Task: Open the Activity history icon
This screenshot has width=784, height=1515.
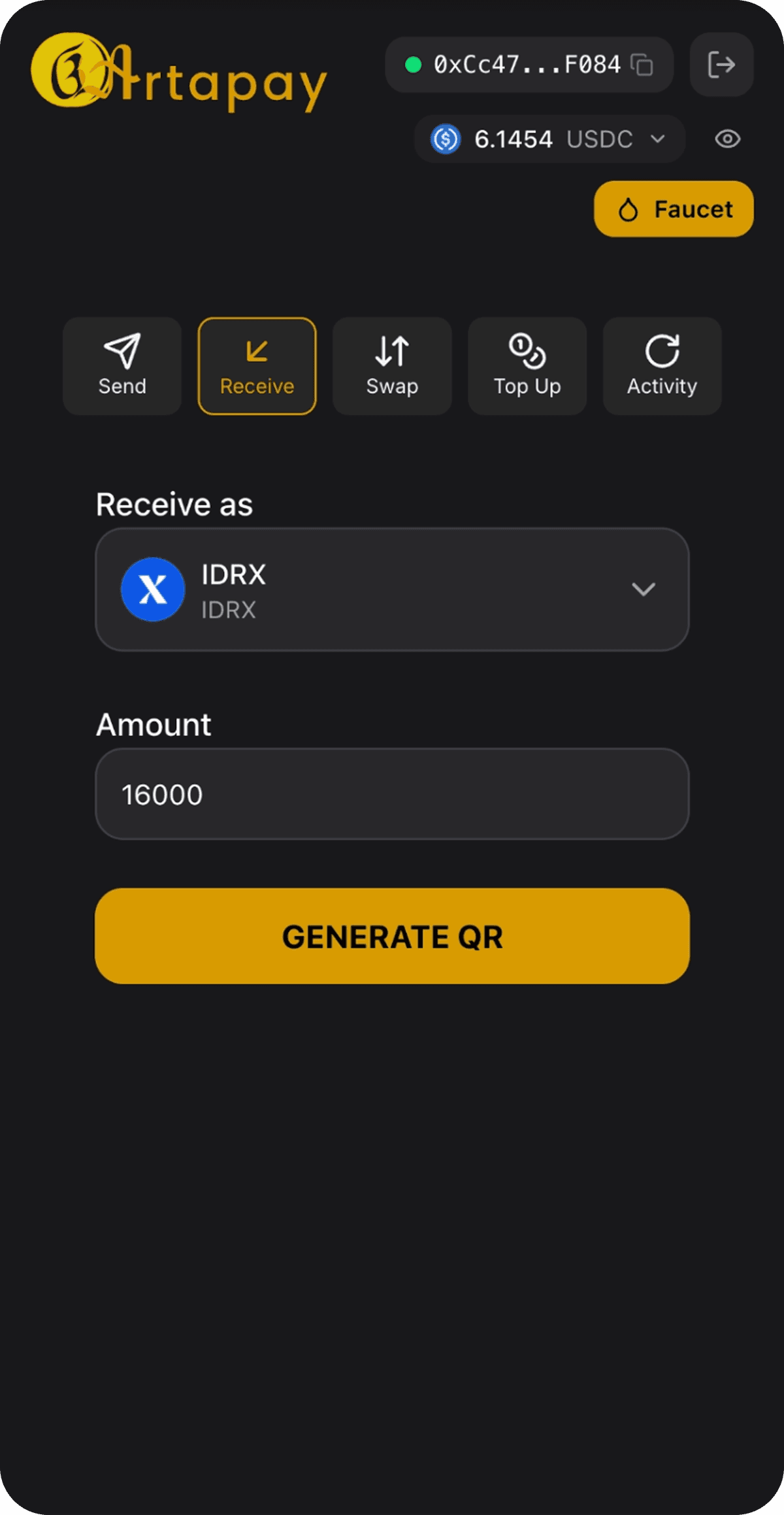Action: tap(661, 351)
